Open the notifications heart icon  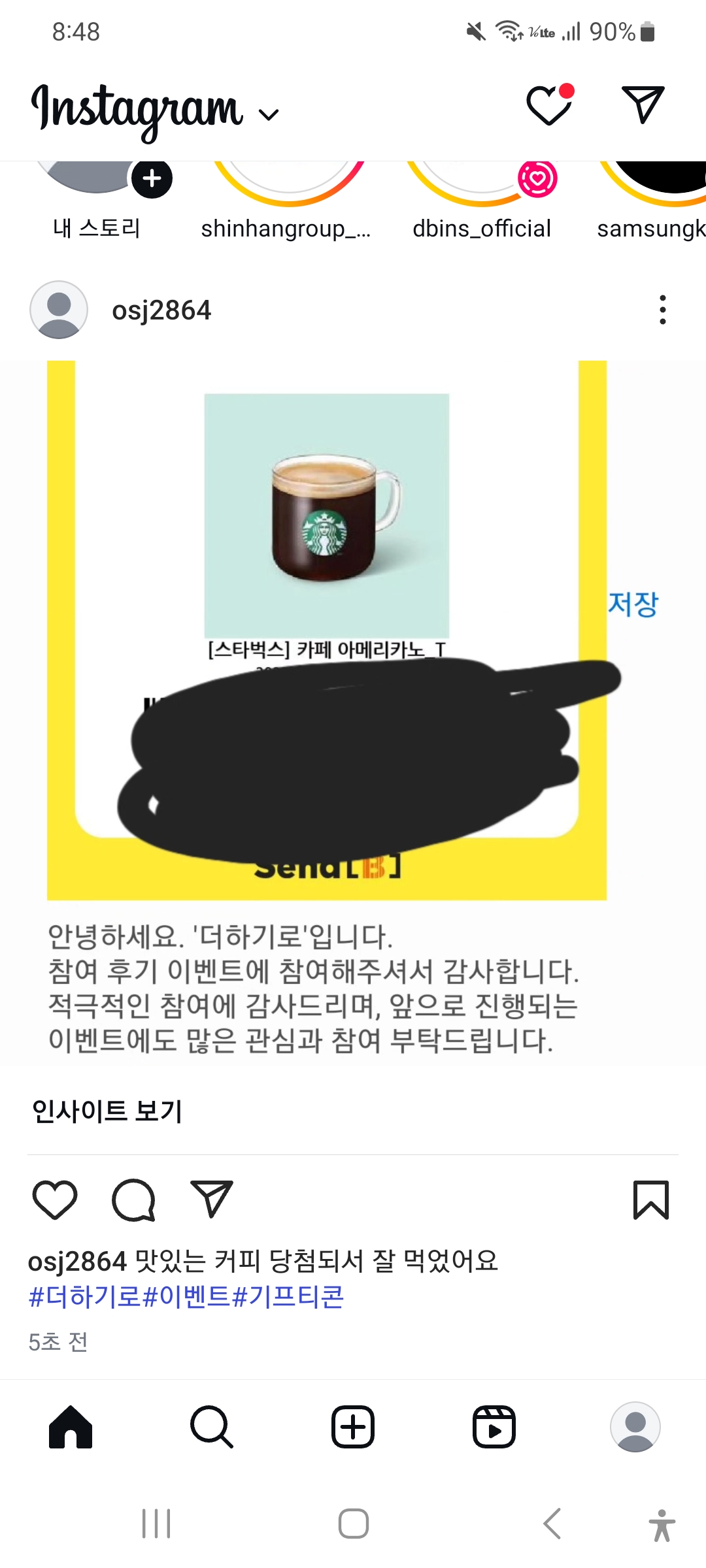(549, 106)
